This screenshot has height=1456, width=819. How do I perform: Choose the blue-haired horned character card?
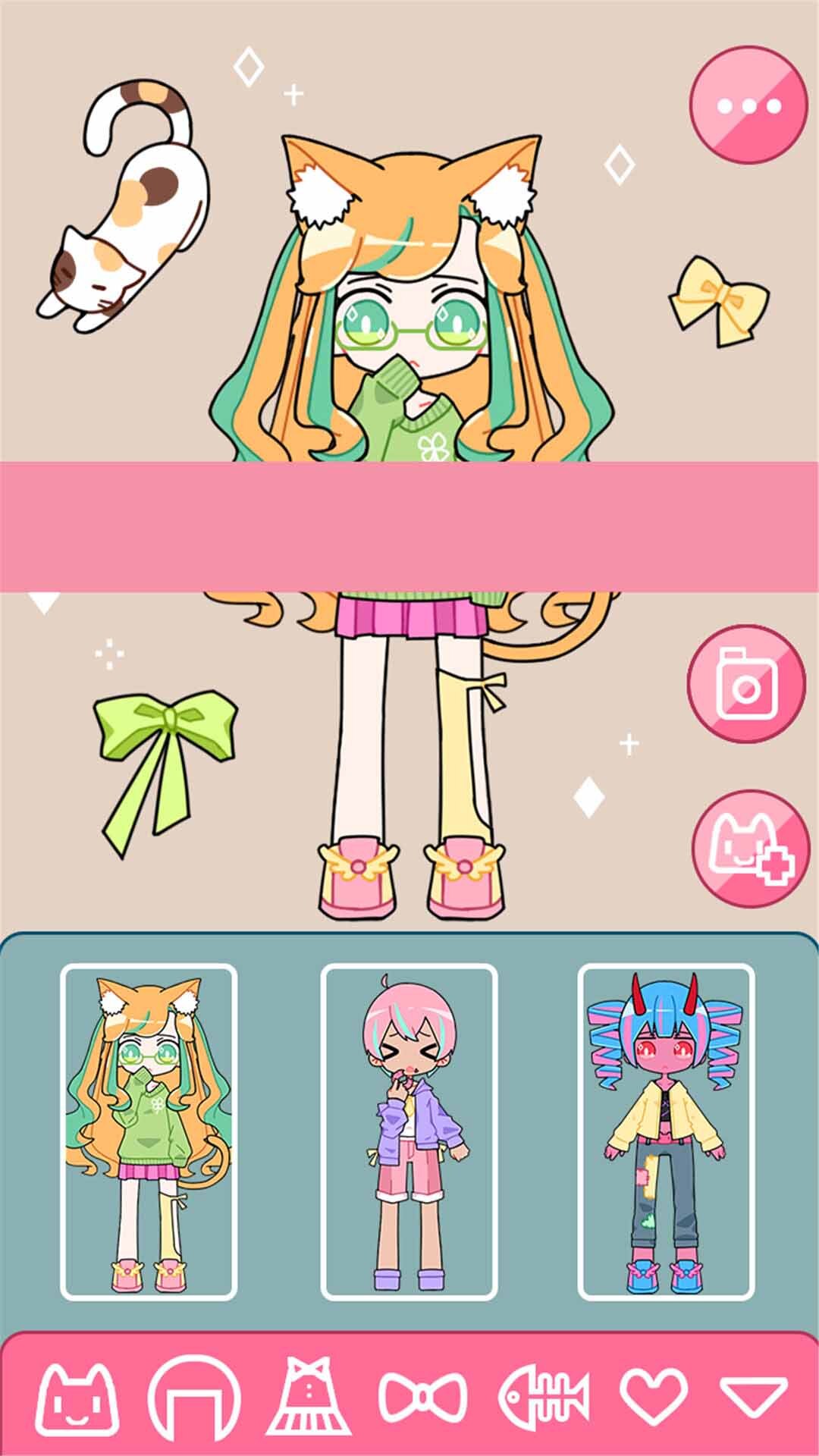tap(666, 1131)
